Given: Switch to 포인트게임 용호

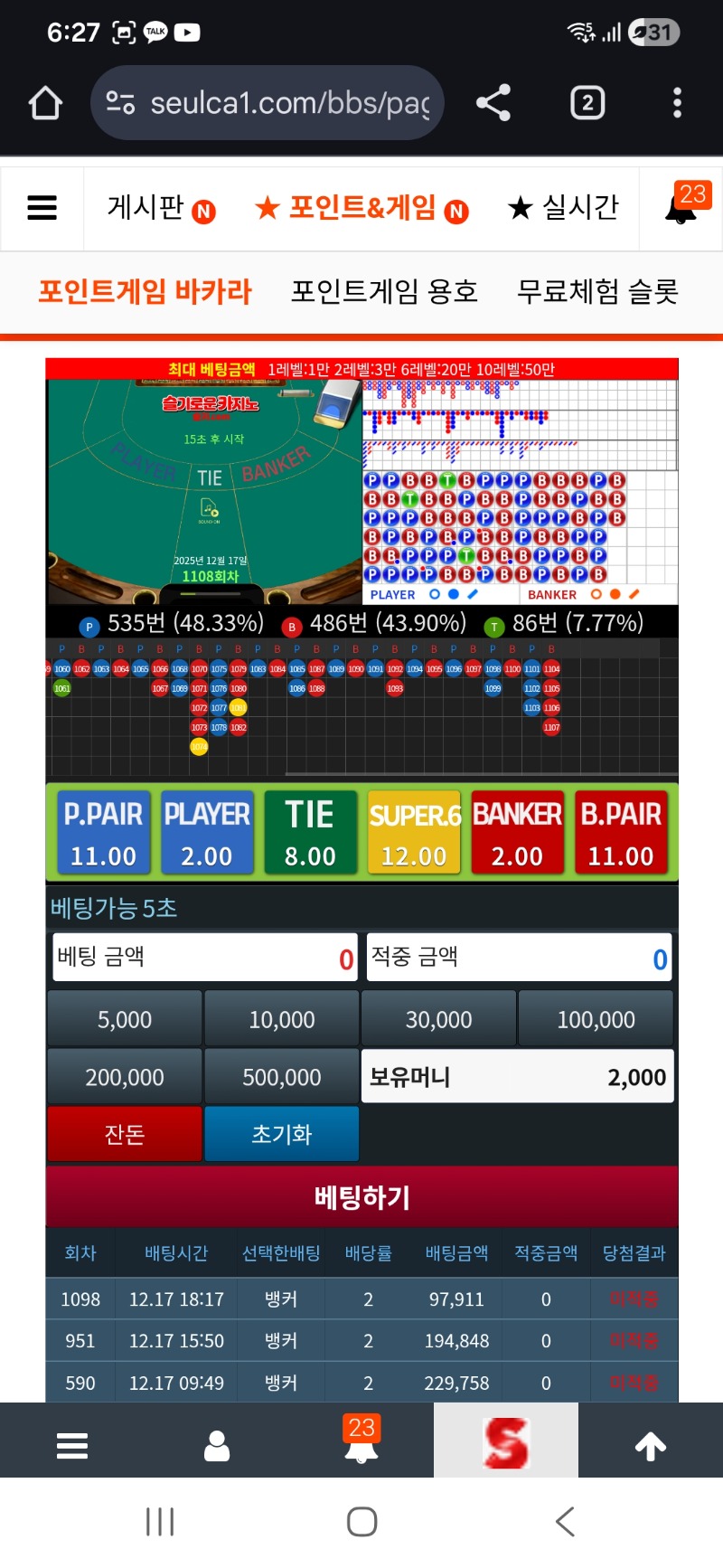Looking at the screenshot, I should click(x=384, y=292).
